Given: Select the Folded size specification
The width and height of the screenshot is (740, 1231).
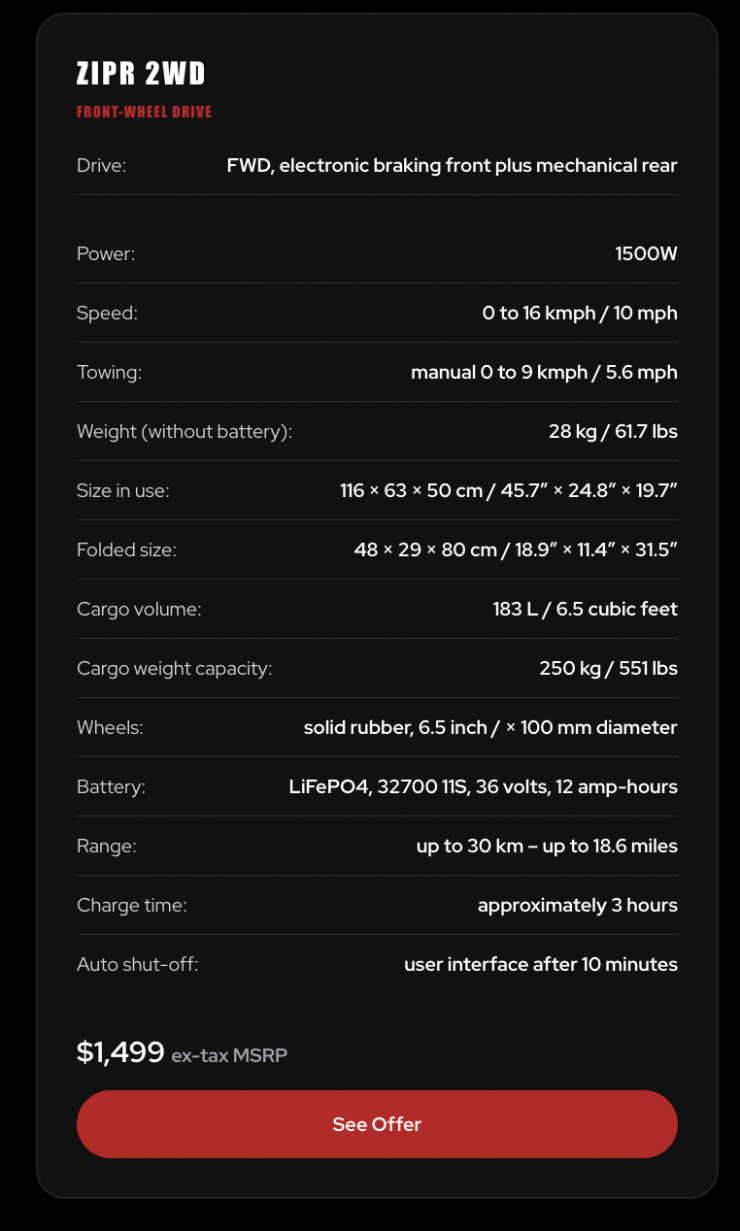Looking at the screenshot, I should pos(377,549).
